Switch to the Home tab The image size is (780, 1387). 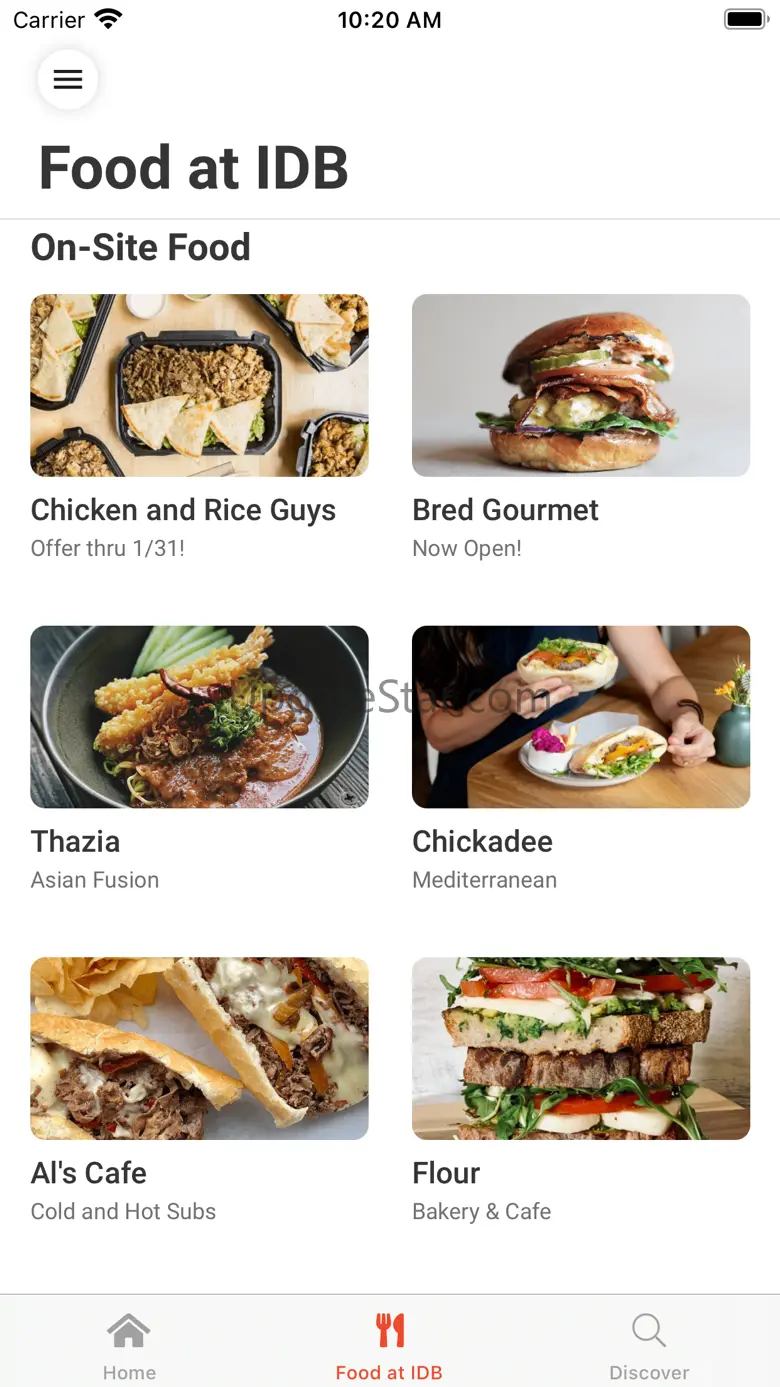point(129,1345)
